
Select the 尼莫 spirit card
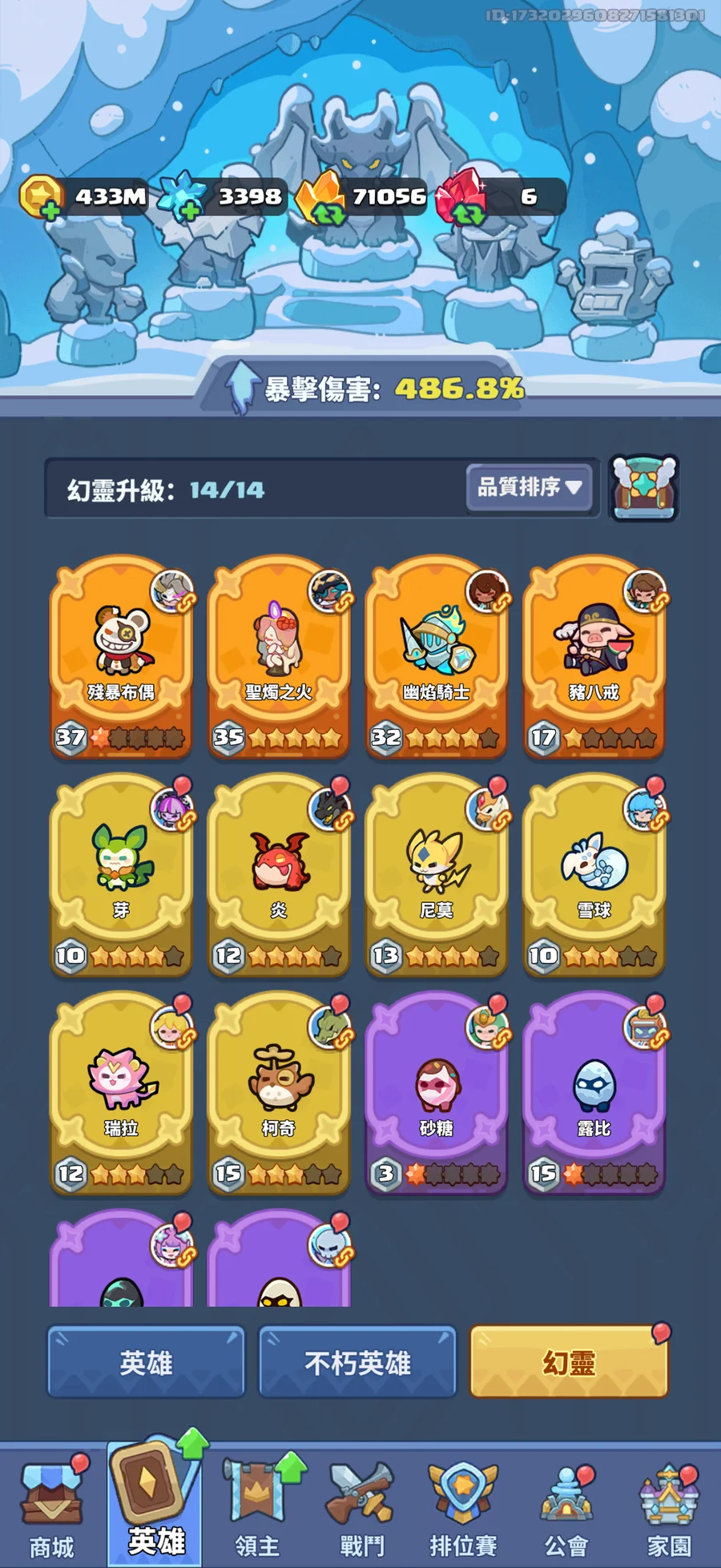coord(437,875)
